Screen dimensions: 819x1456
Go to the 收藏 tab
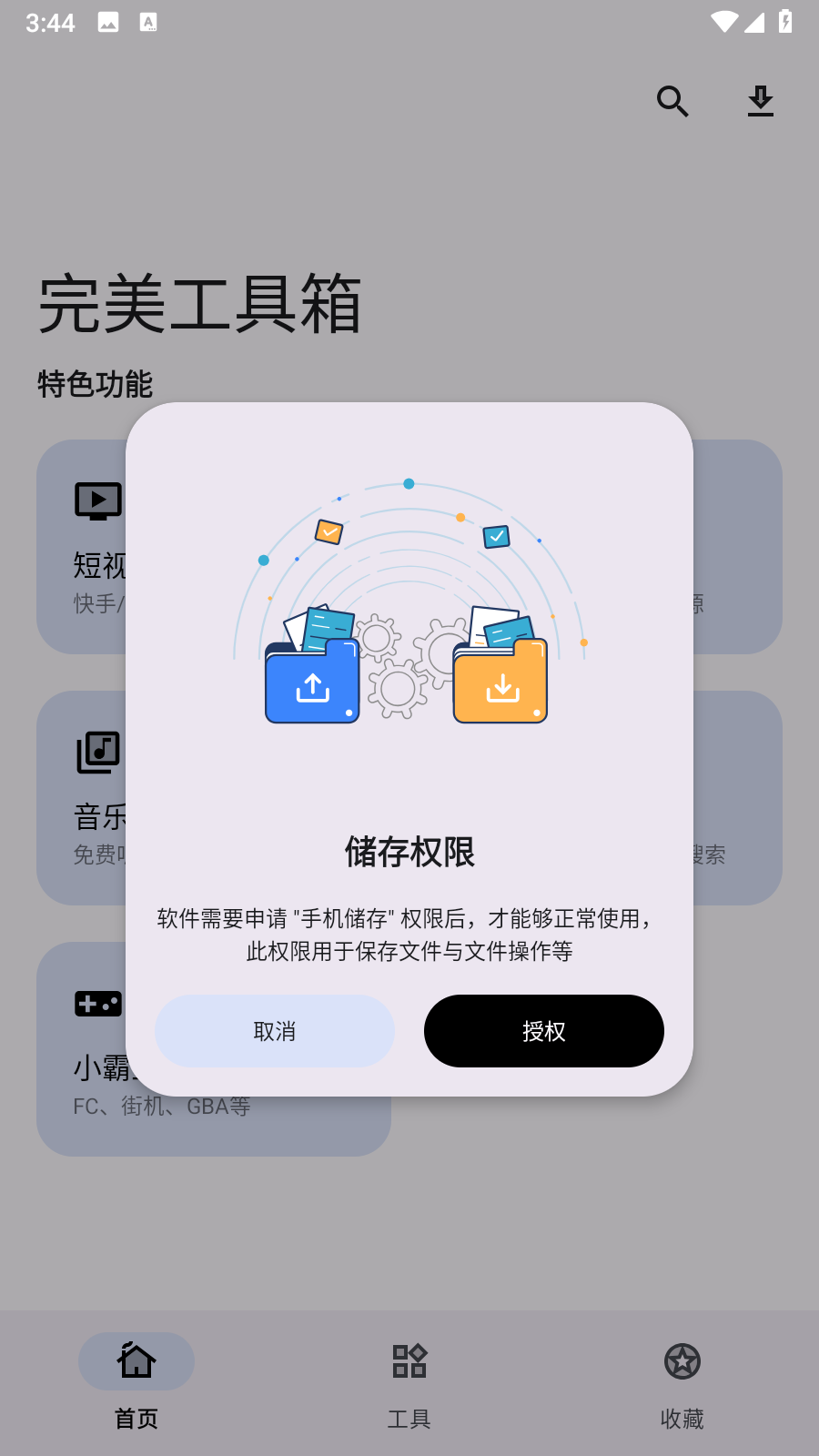pyautogui.click(x=682, y=1383)
